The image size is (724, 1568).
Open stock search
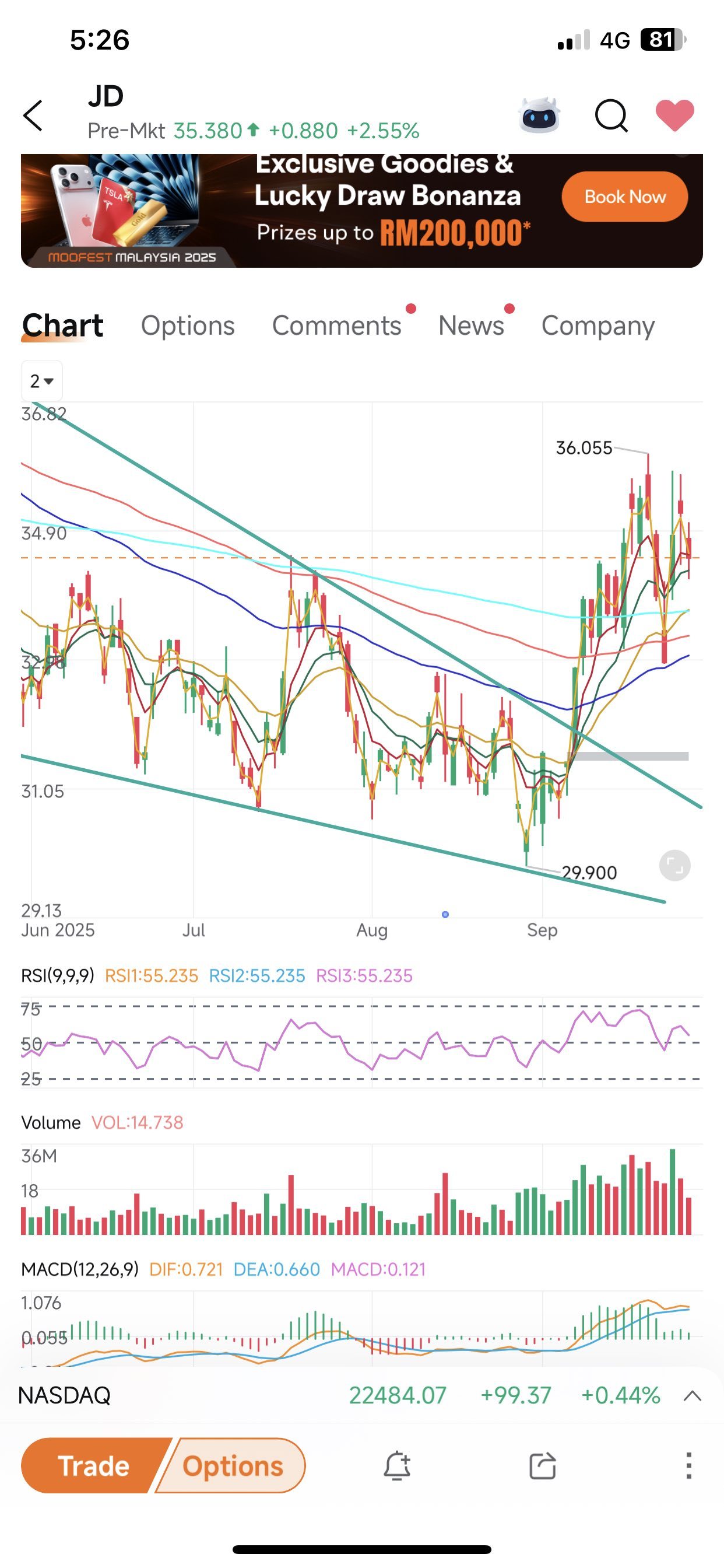611,115
